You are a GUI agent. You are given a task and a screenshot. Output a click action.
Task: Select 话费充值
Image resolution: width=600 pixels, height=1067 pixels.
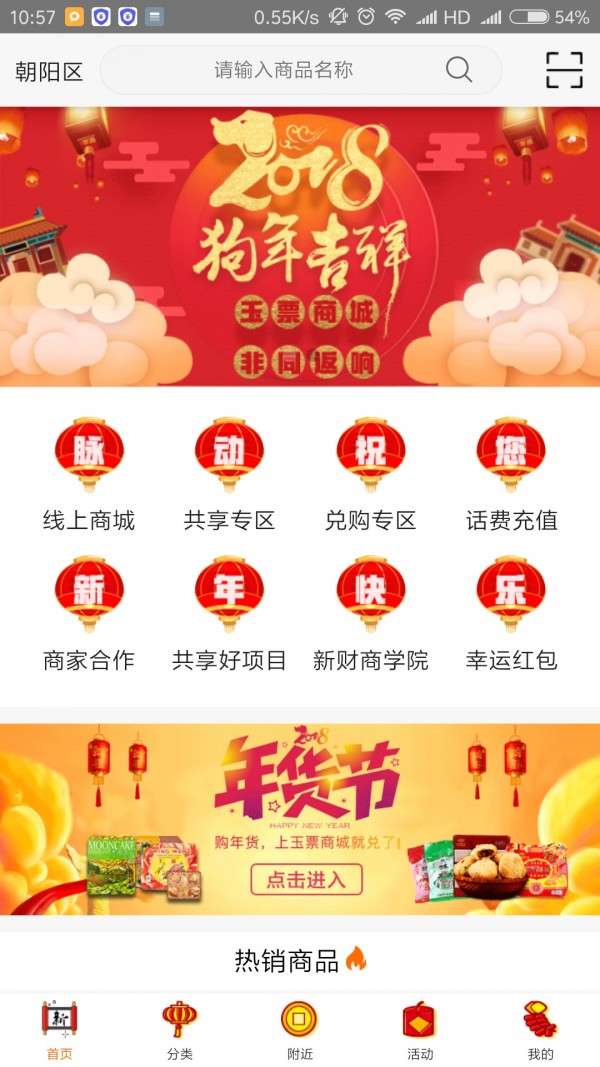(511, 474)
